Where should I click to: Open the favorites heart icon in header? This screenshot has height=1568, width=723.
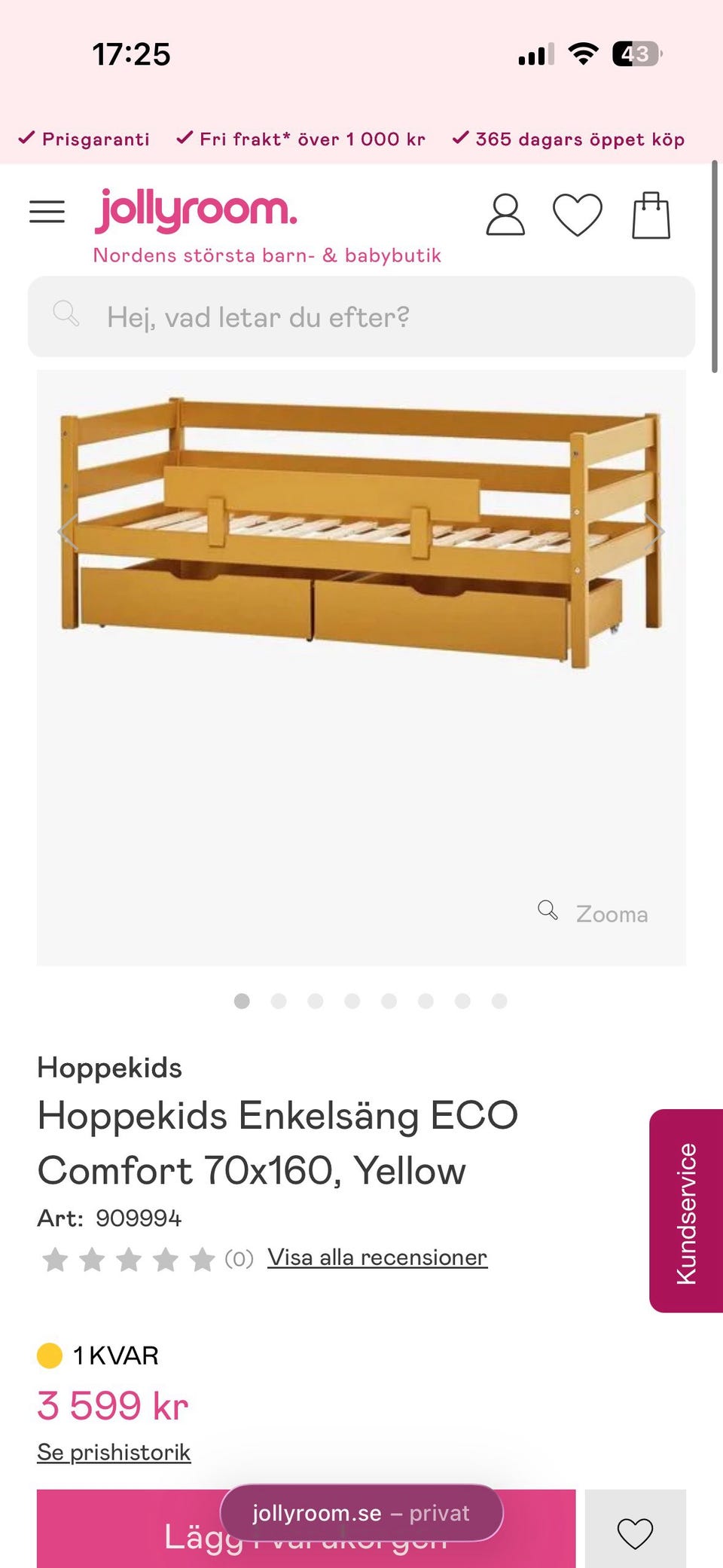click(x=578, y=215)
